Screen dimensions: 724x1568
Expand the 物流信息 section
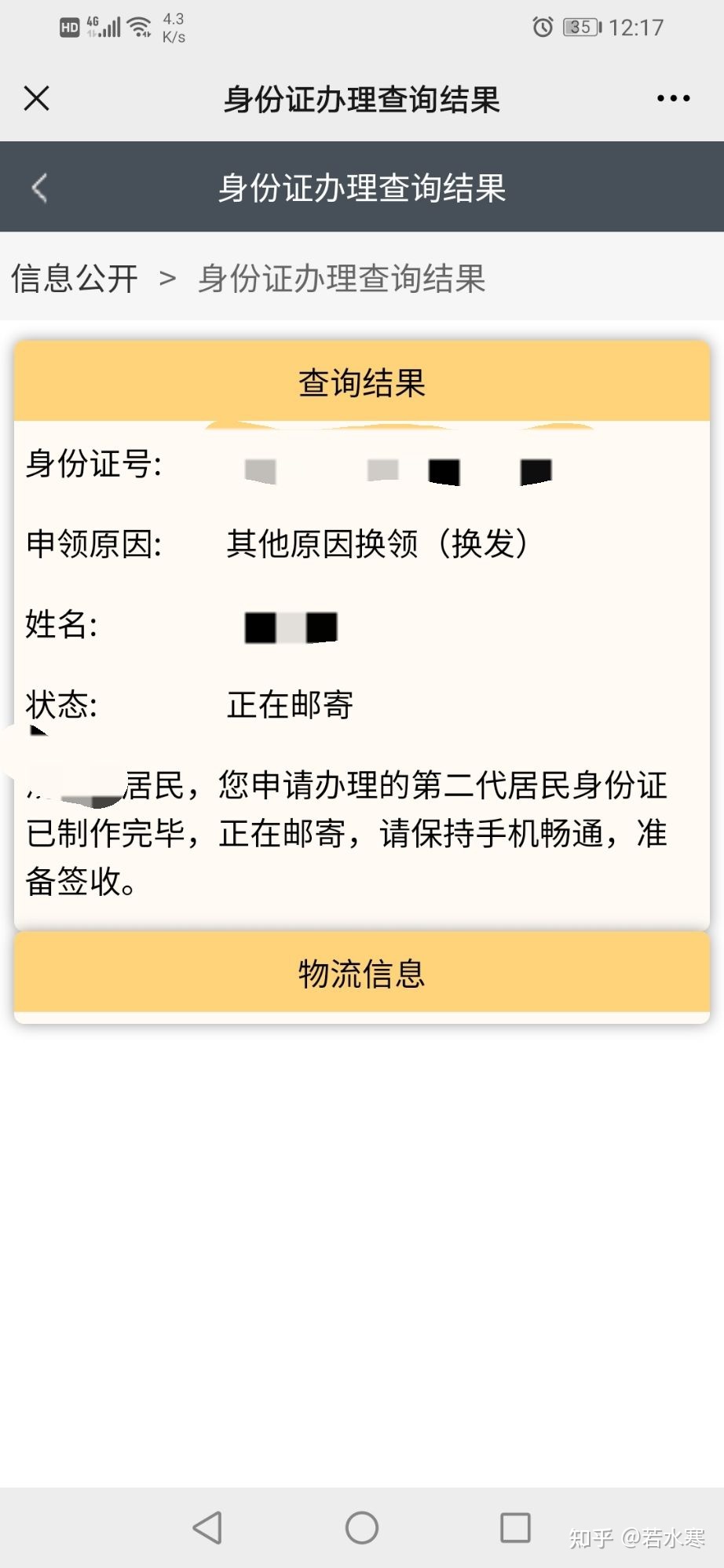coord(362,973)
